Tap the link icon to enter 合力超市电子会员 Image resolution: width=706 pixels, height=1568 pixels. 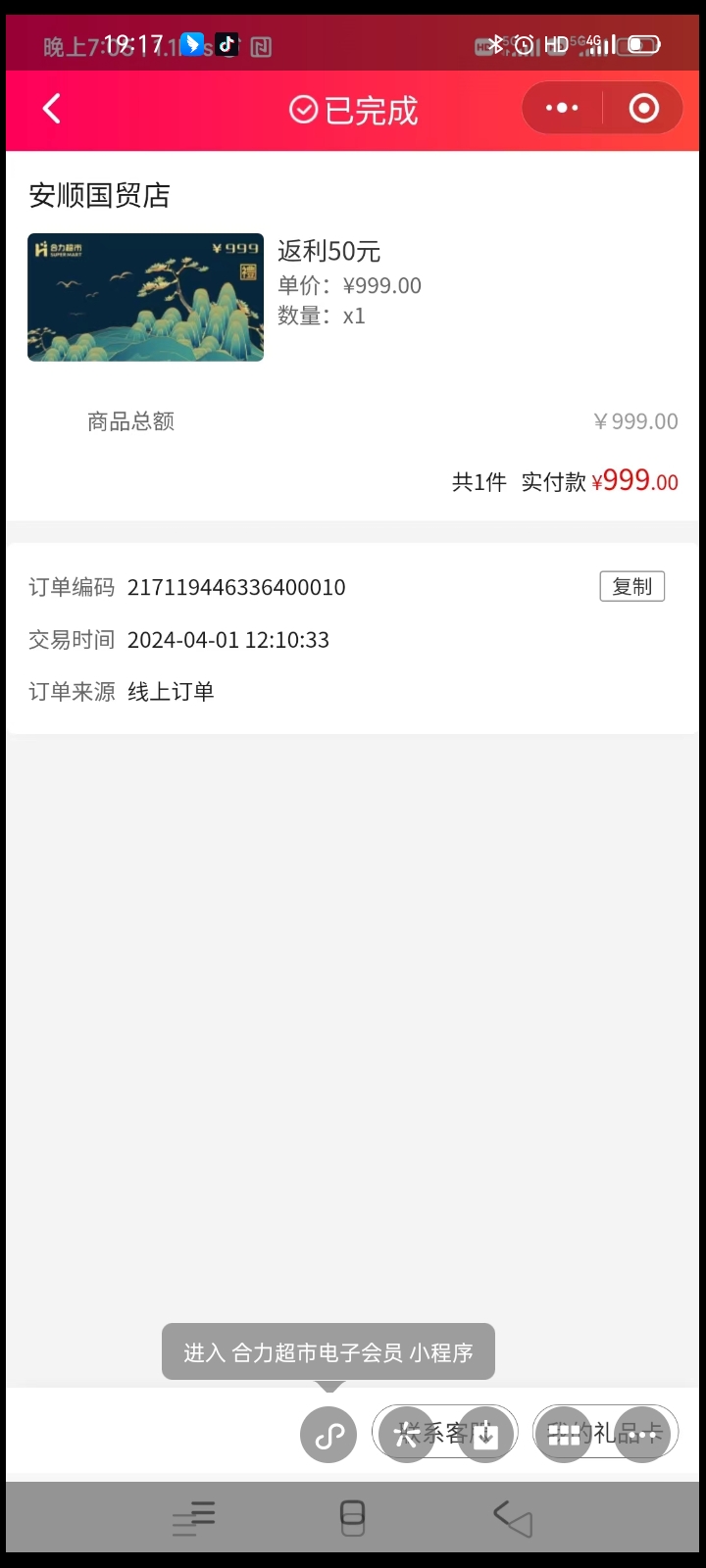[x=328, y=1435]
